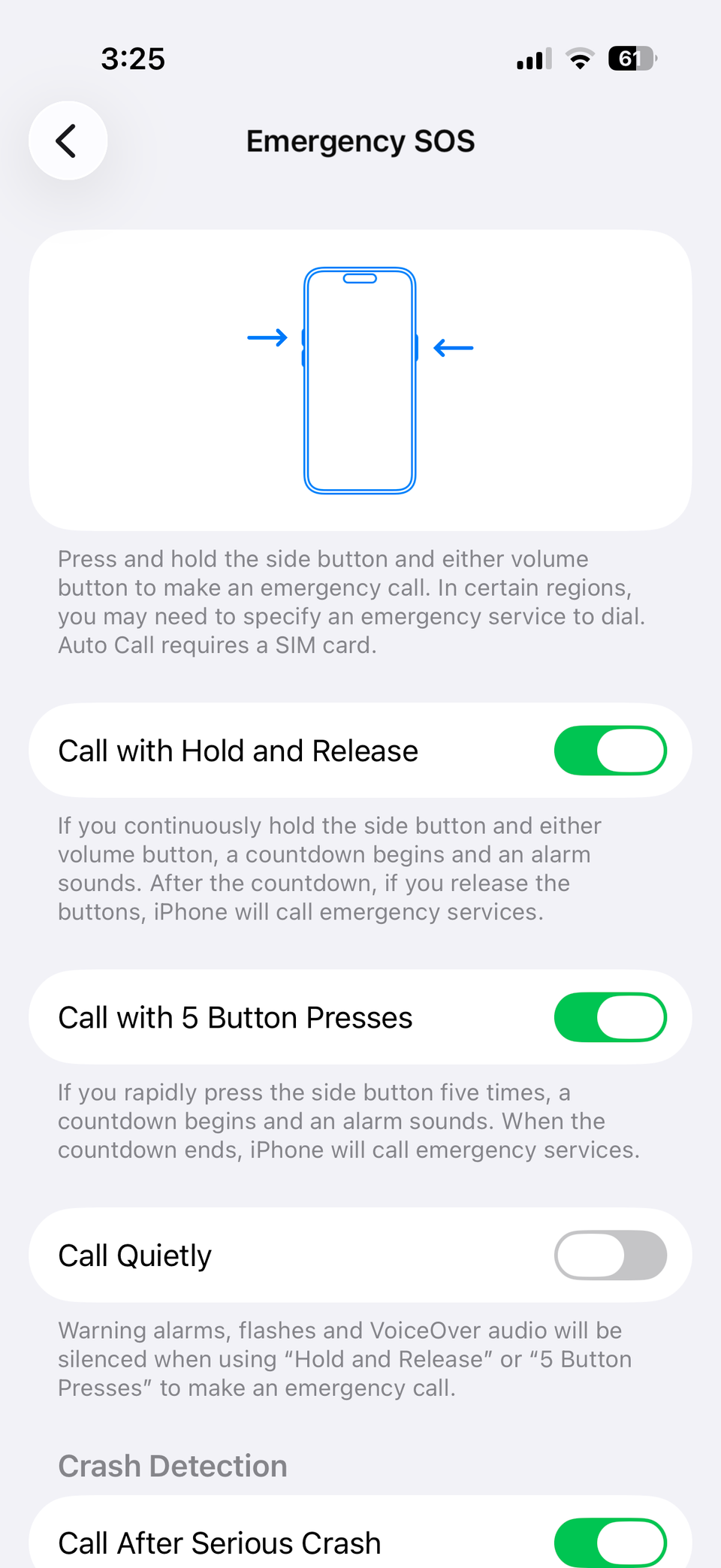The height and width of the screenshot is (1568, 721).
Task: Toggle off Call After Serious Crash
Action: coord(610,1542)
